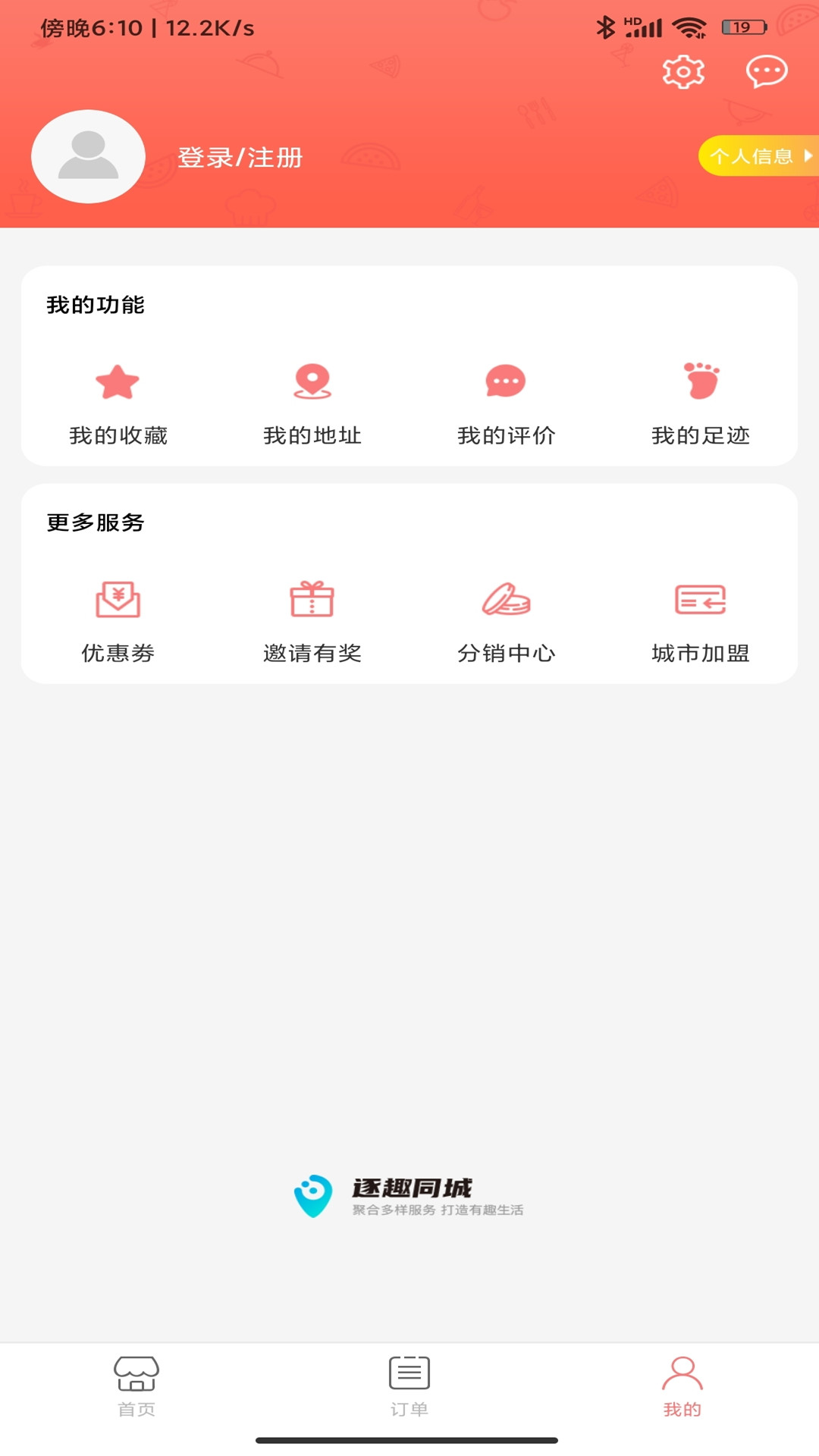Open 优惠券 coupon envelope icon
The height and width of the screenshot is (1456, 819).
(119, 600)
